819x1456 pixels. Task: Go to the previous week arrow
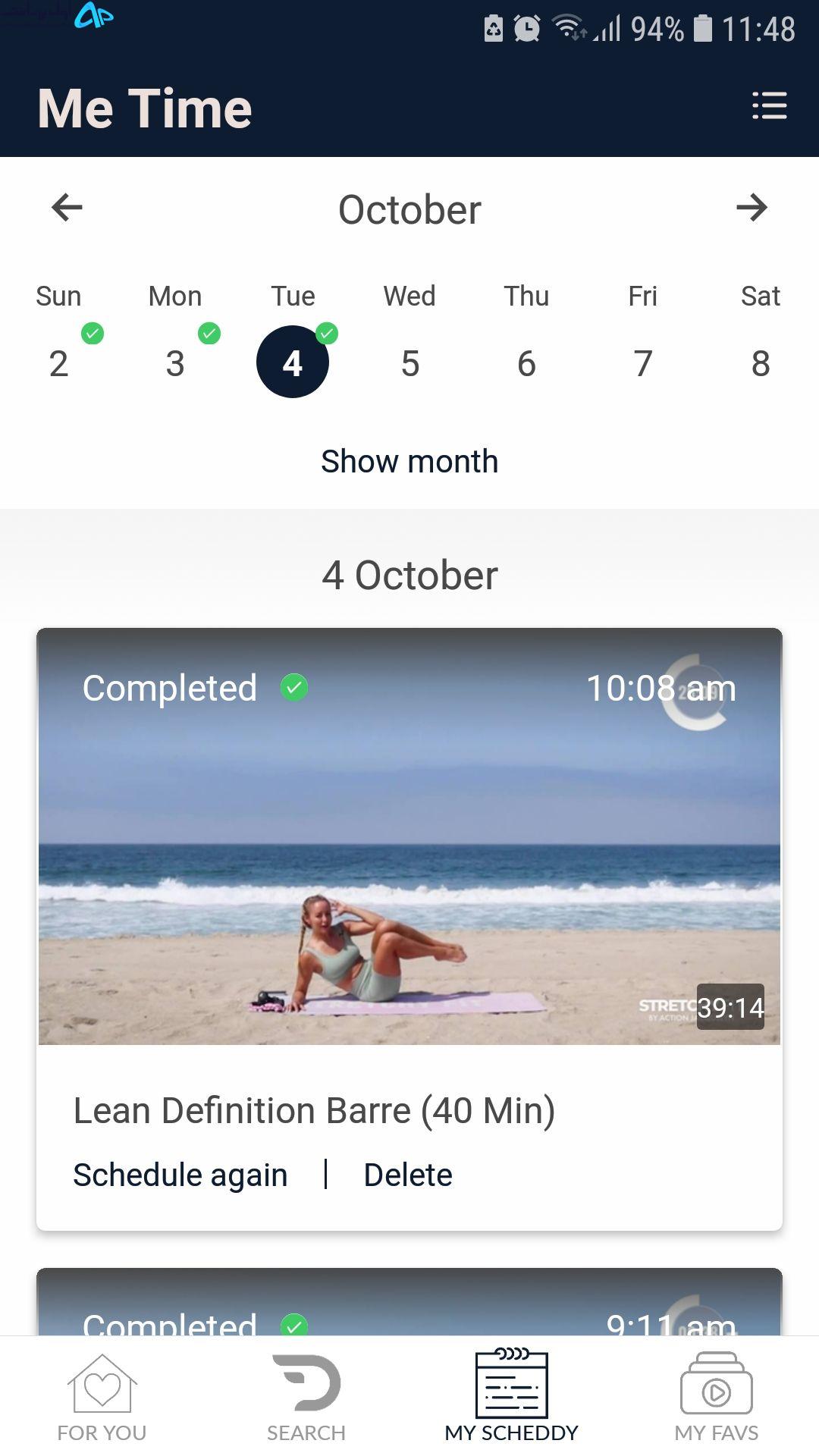pyautogui.click(x=67, y=207)
